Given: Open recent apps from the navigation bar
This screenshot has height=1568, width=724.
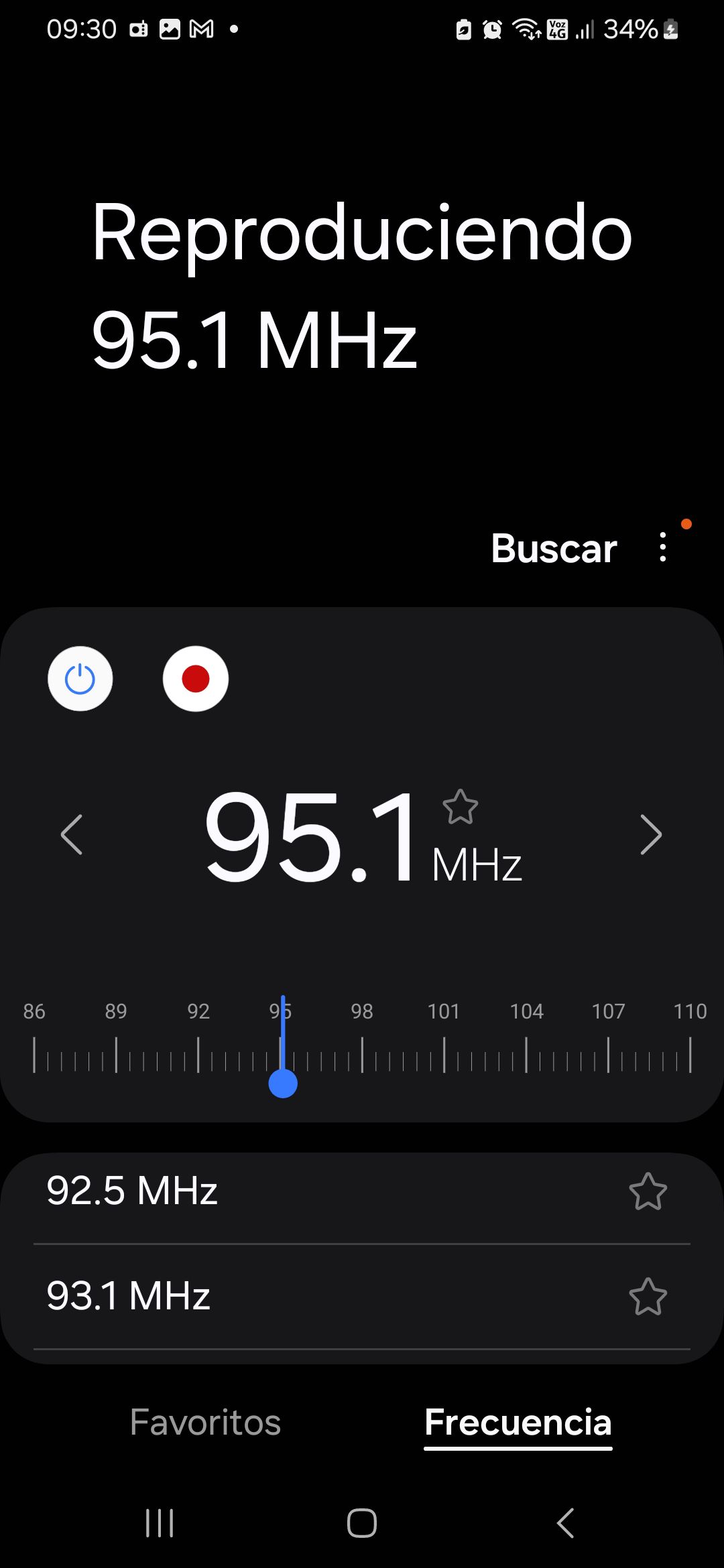Looking at the screenshot, I should tap(160, 1523).
